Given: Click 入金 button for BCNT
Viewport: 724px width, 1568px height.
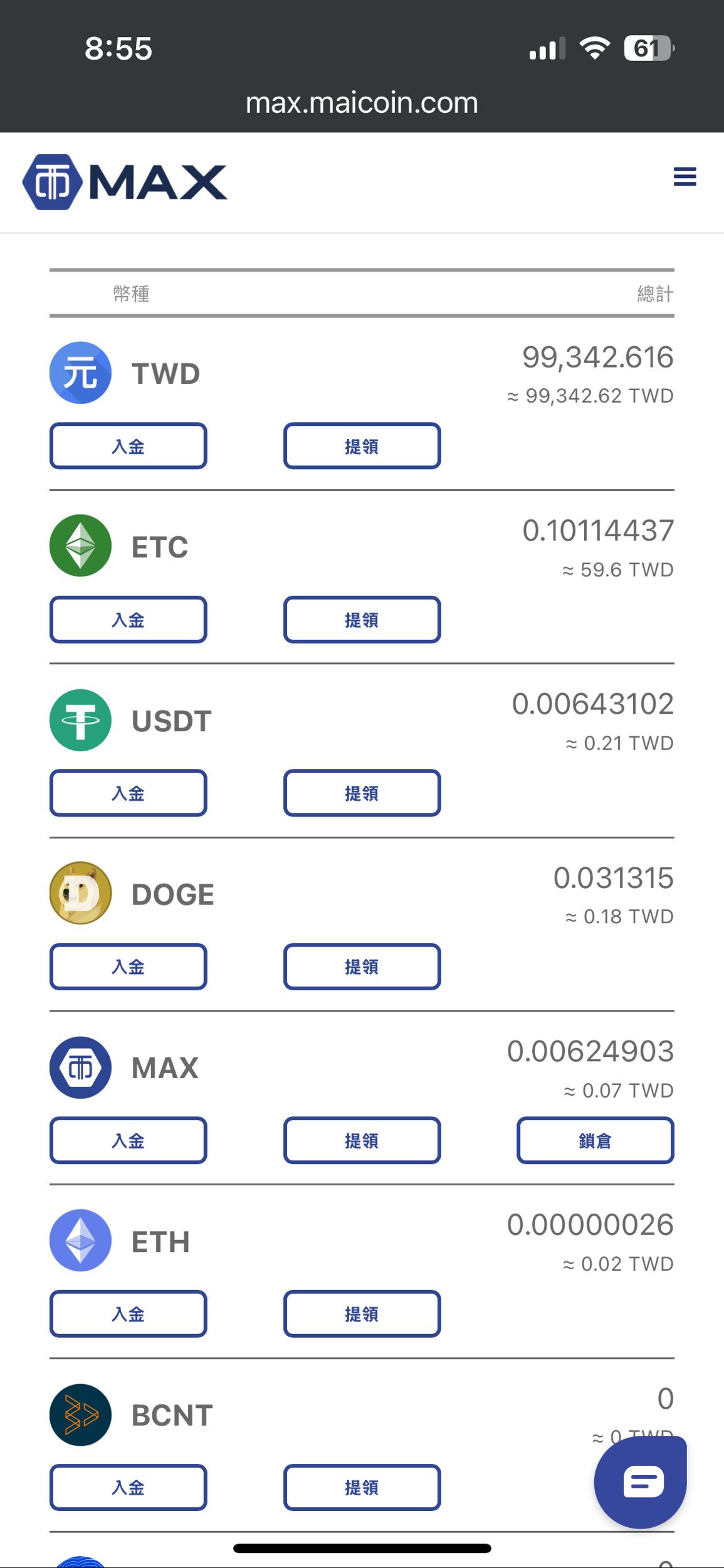Looking at the screenshot, I should click(x=128, y=1488).
